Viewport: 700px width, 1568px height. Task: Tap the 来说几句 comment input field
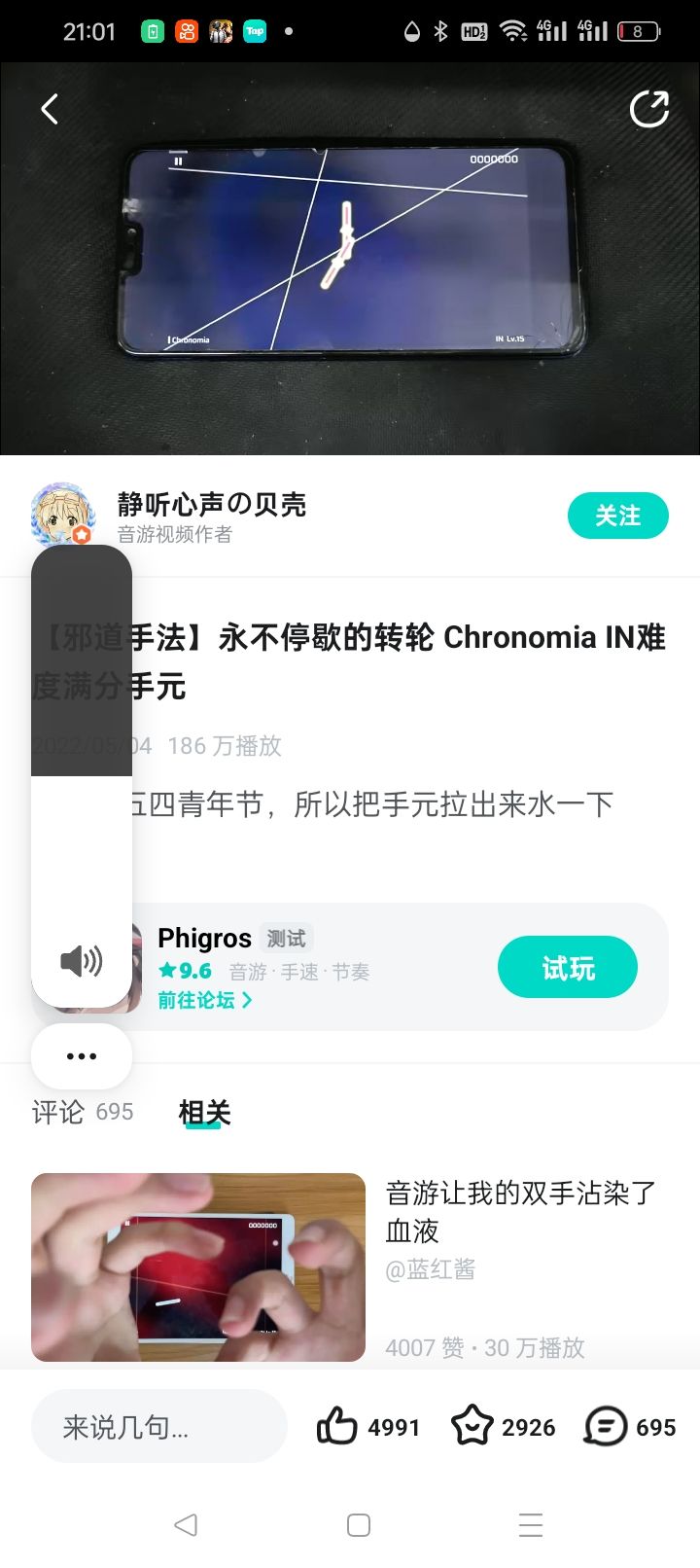[x=158, y=1426]
